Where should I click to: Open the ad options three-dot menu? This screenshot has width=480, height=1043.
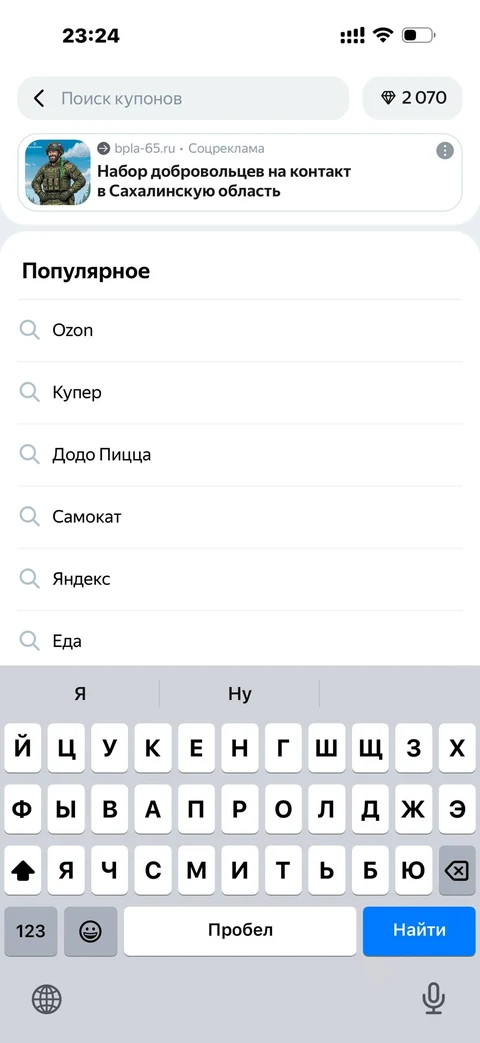pos(445,150)
